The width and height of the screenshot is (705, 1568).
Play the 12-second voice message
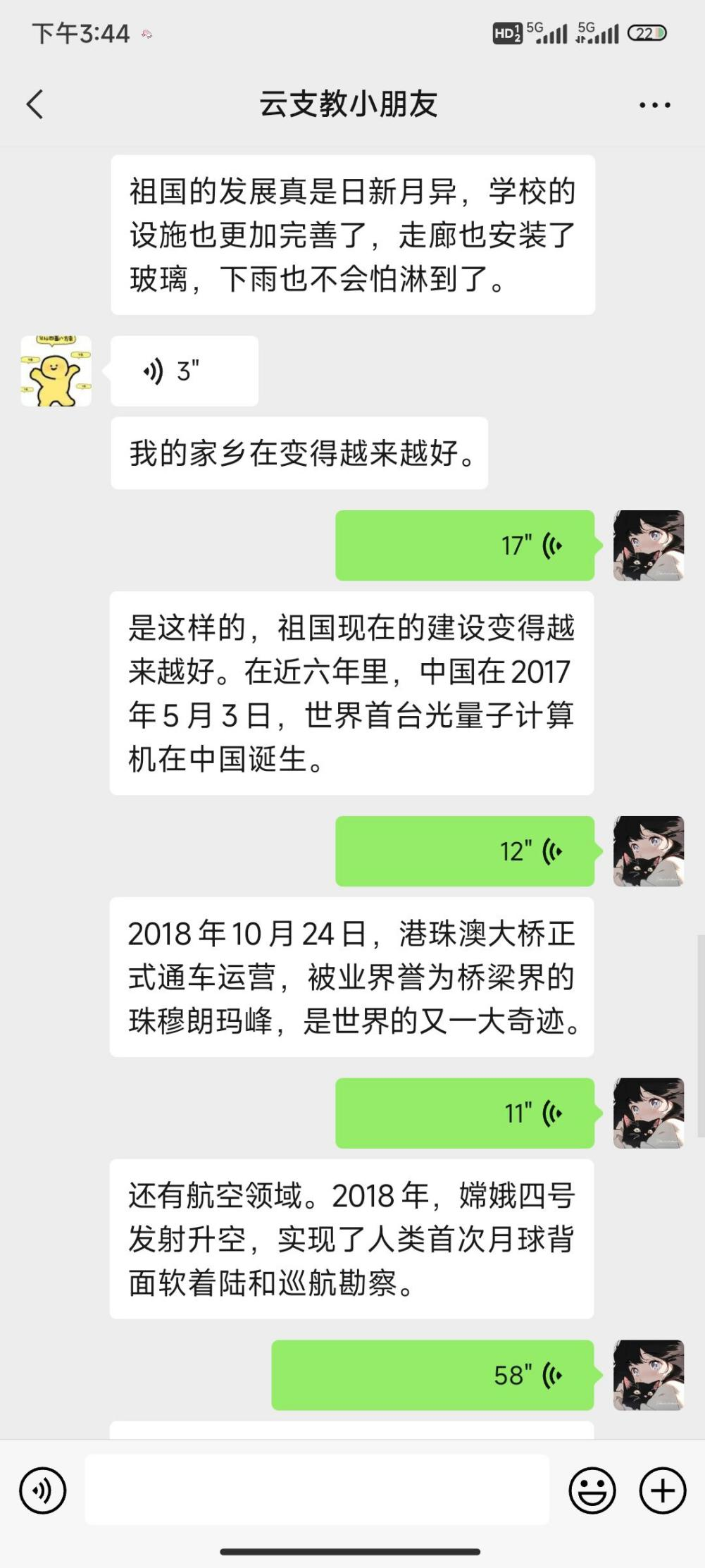[x=465, y=851]
